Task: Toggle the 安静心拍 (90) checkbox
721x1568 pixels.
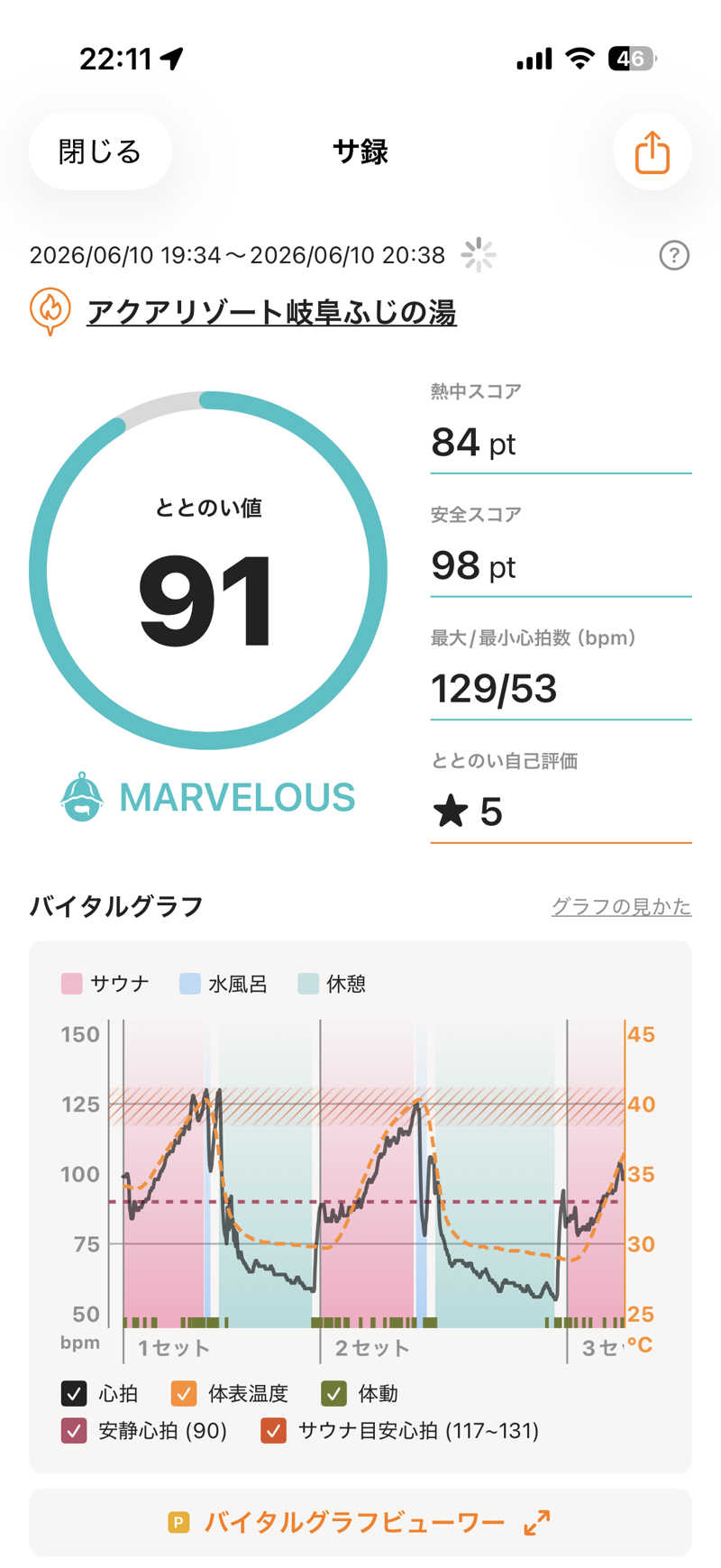Action: [x=74, y=1430]
